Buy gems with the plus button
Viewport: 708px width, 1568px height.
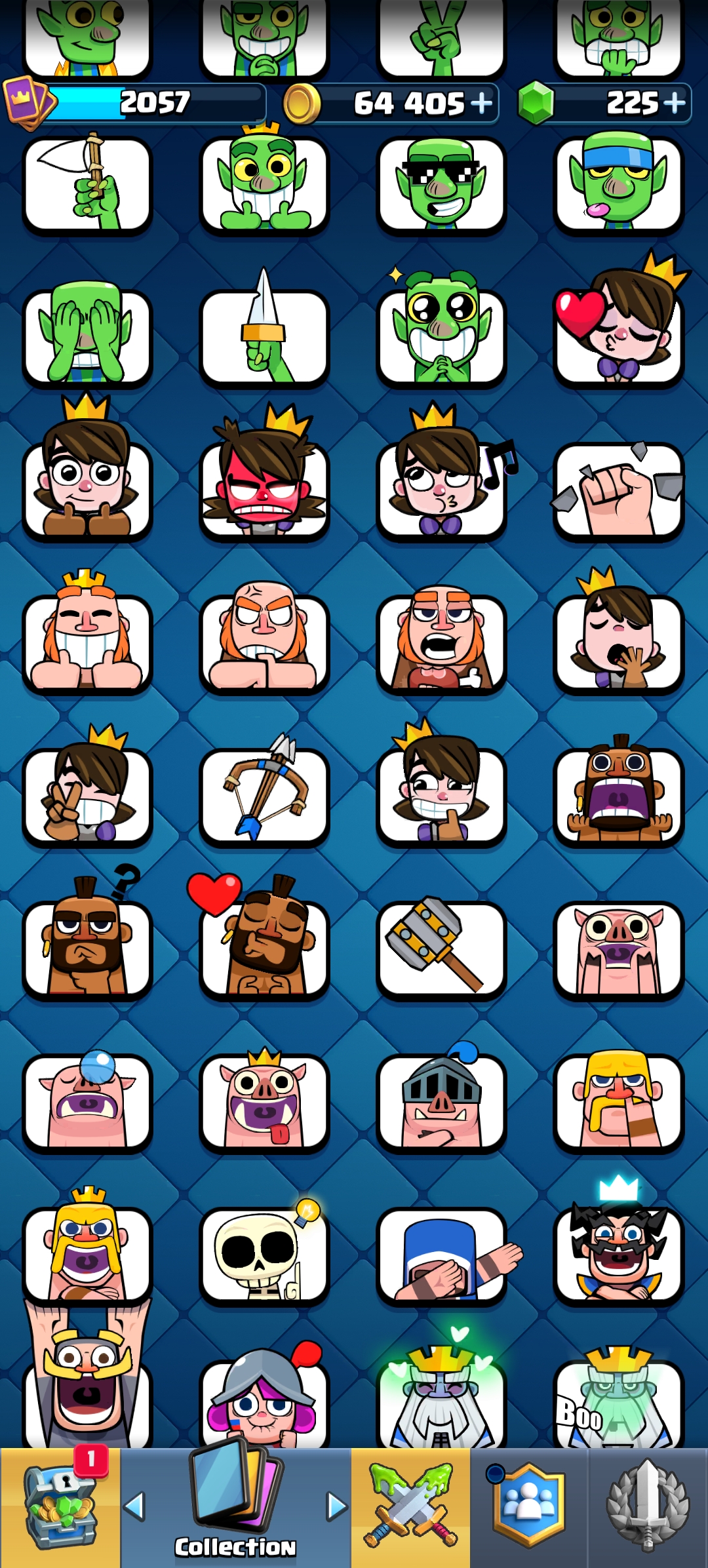coord(674,103)
